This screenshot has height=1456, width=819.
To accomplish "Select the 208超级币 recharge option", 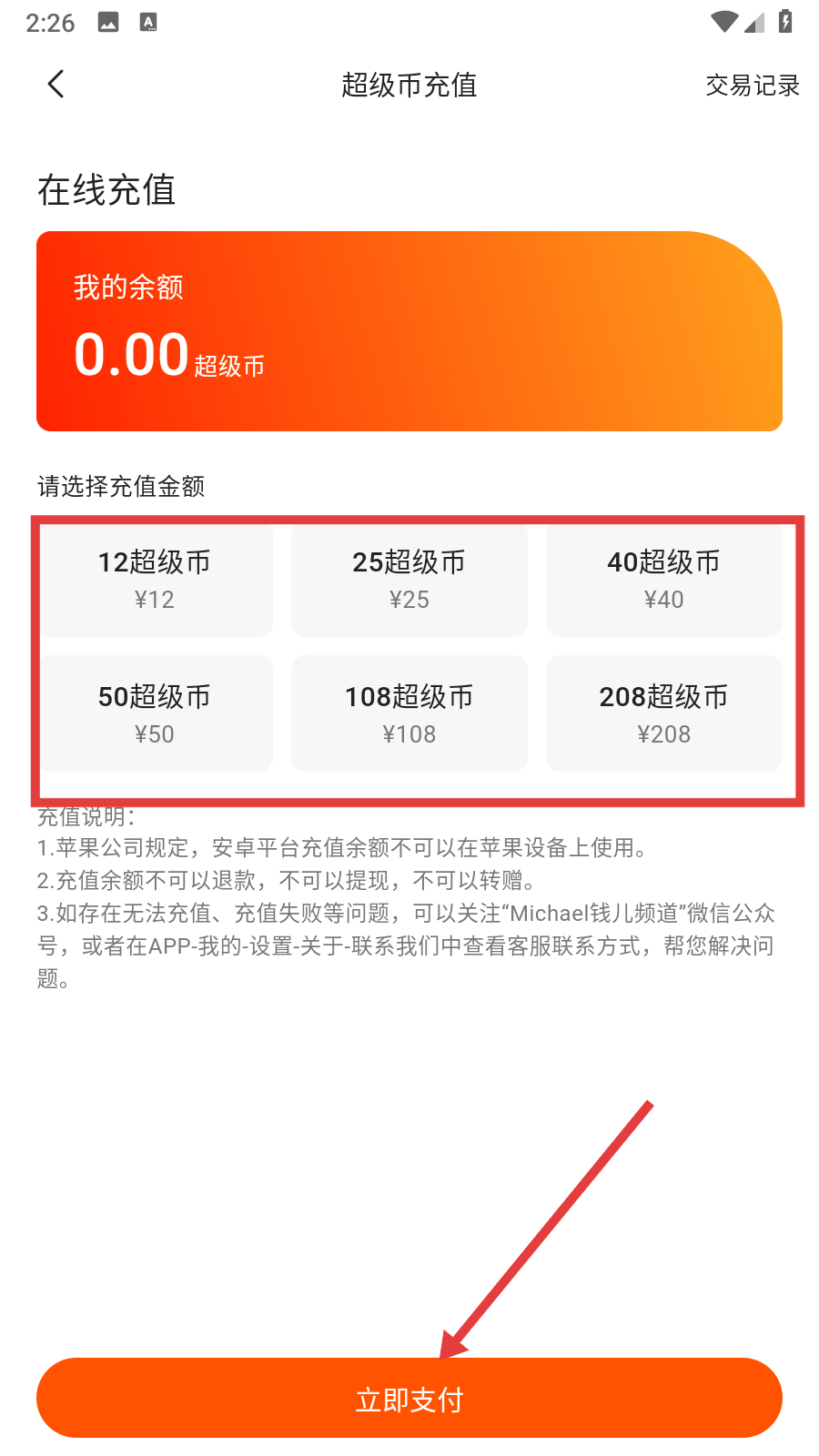I will (x=664, y=714).
